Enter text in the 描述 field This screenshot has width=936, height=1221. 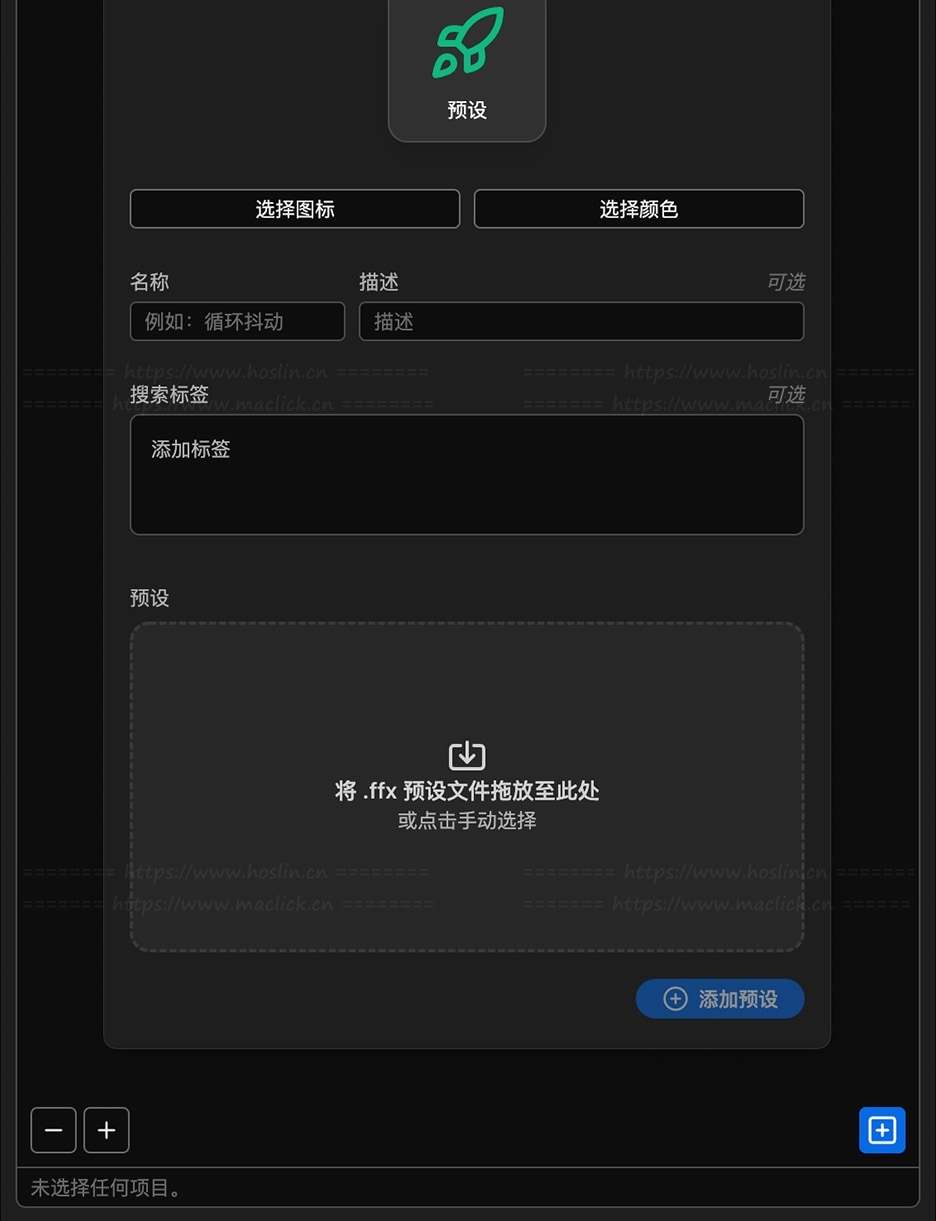pyautogui.click(x=581, y=322)
